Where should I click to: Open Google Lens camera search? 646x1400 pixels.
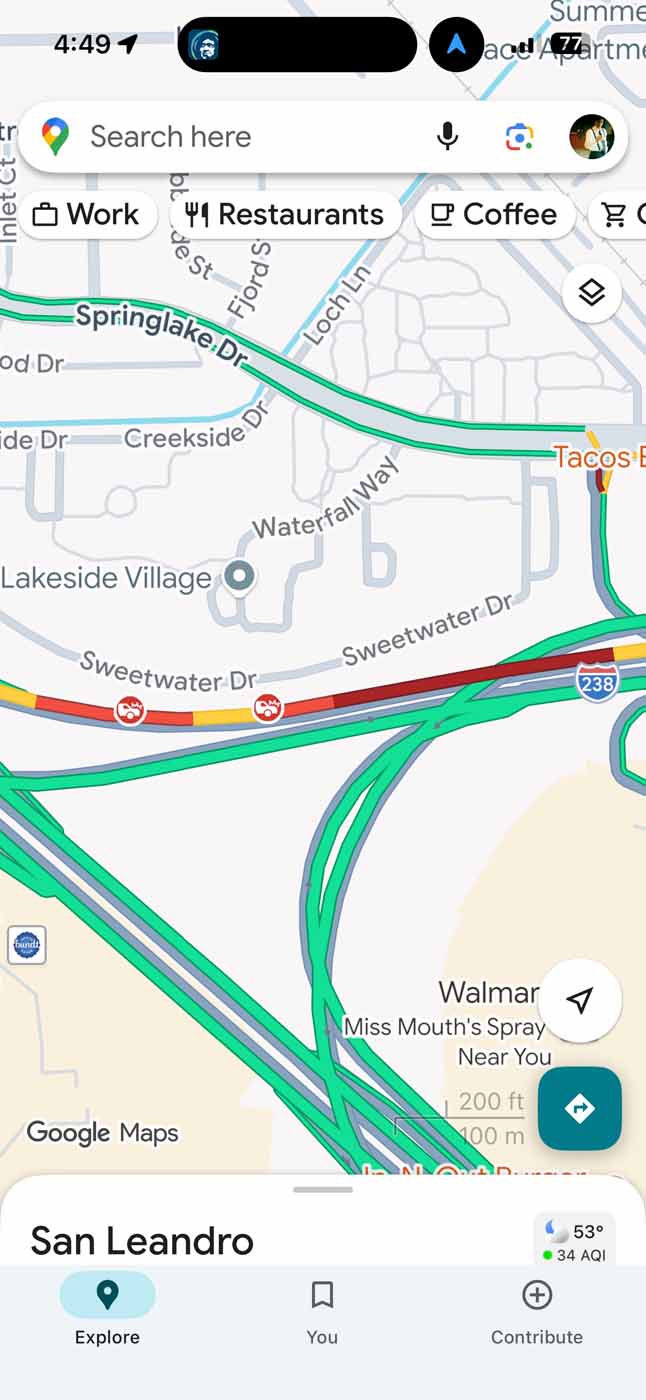pos(519,136)
